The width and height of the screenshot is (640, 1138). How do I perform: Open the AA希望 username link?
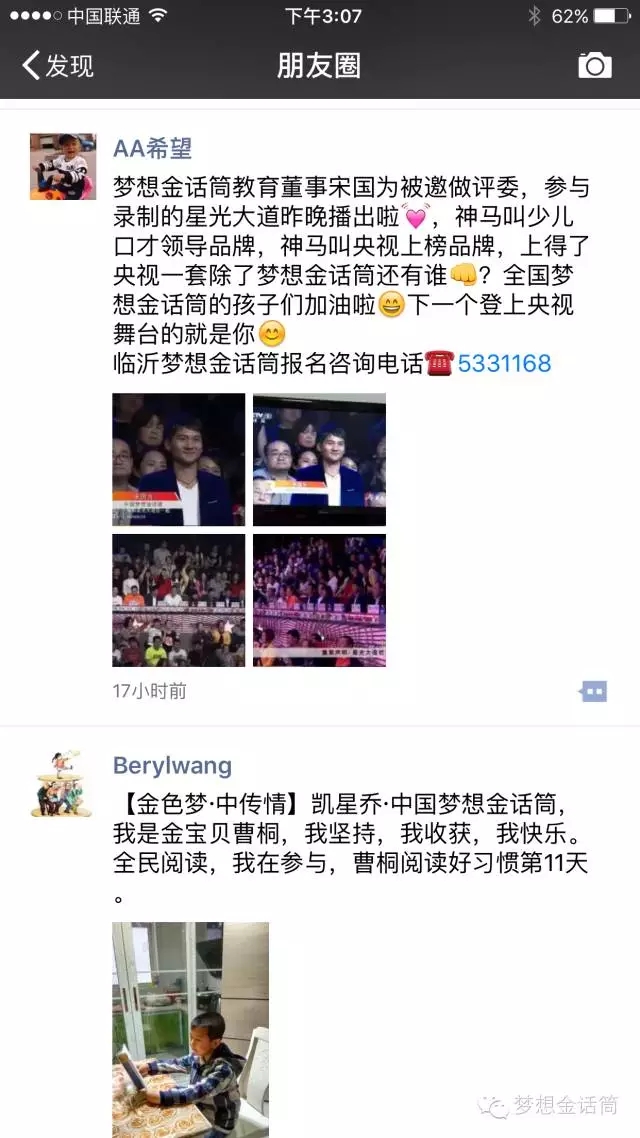pyautogui.click(x=152, y=148)
